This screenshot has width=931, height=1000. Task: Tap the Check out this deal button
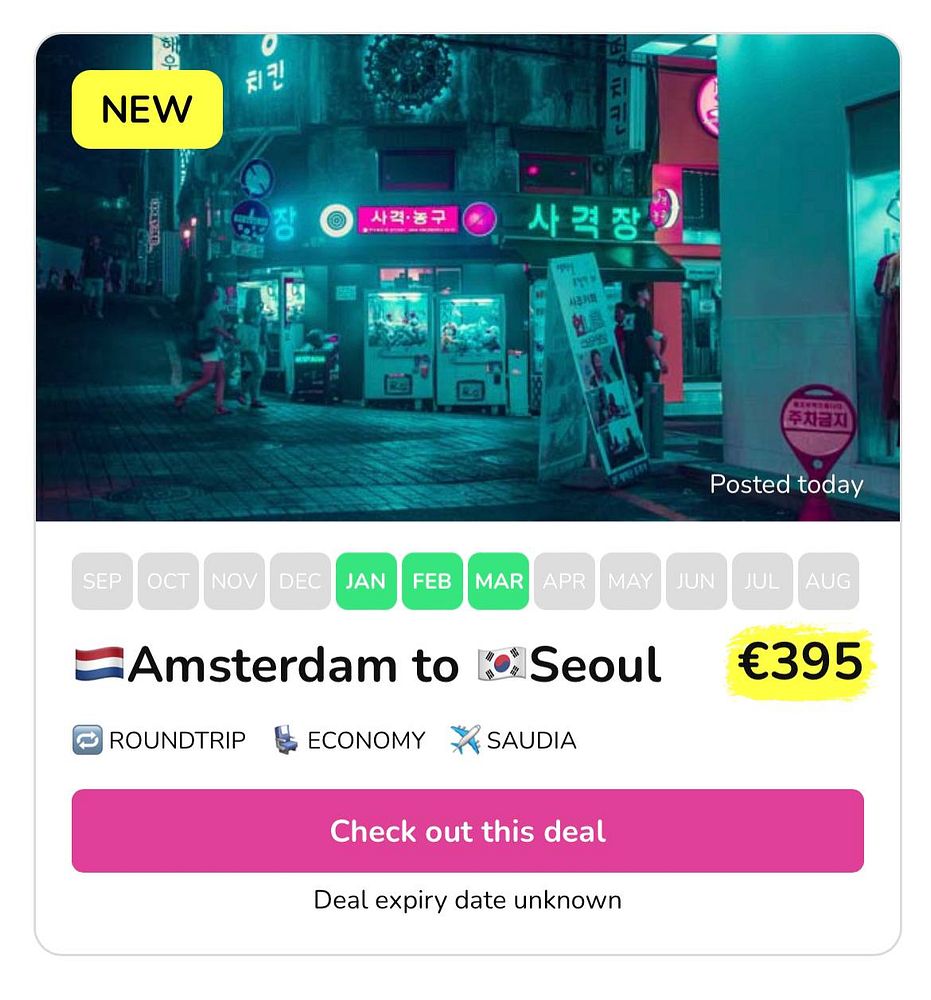coord(467,831)
